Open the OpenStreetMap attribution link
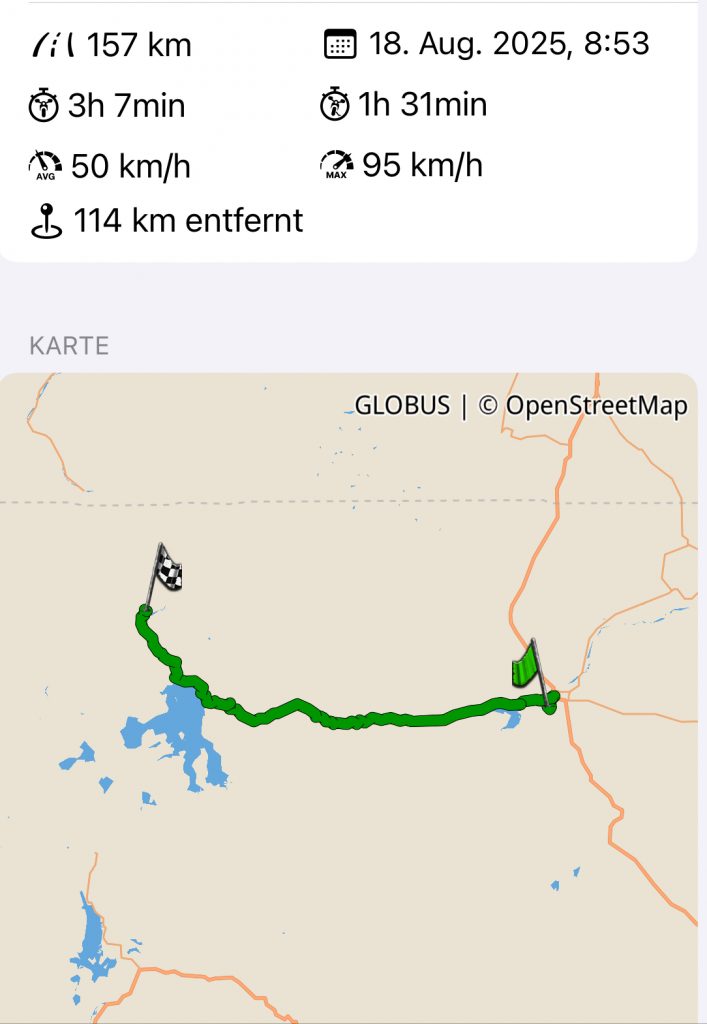The width and height of the screenshot is (707, 1024). (583, 406)
